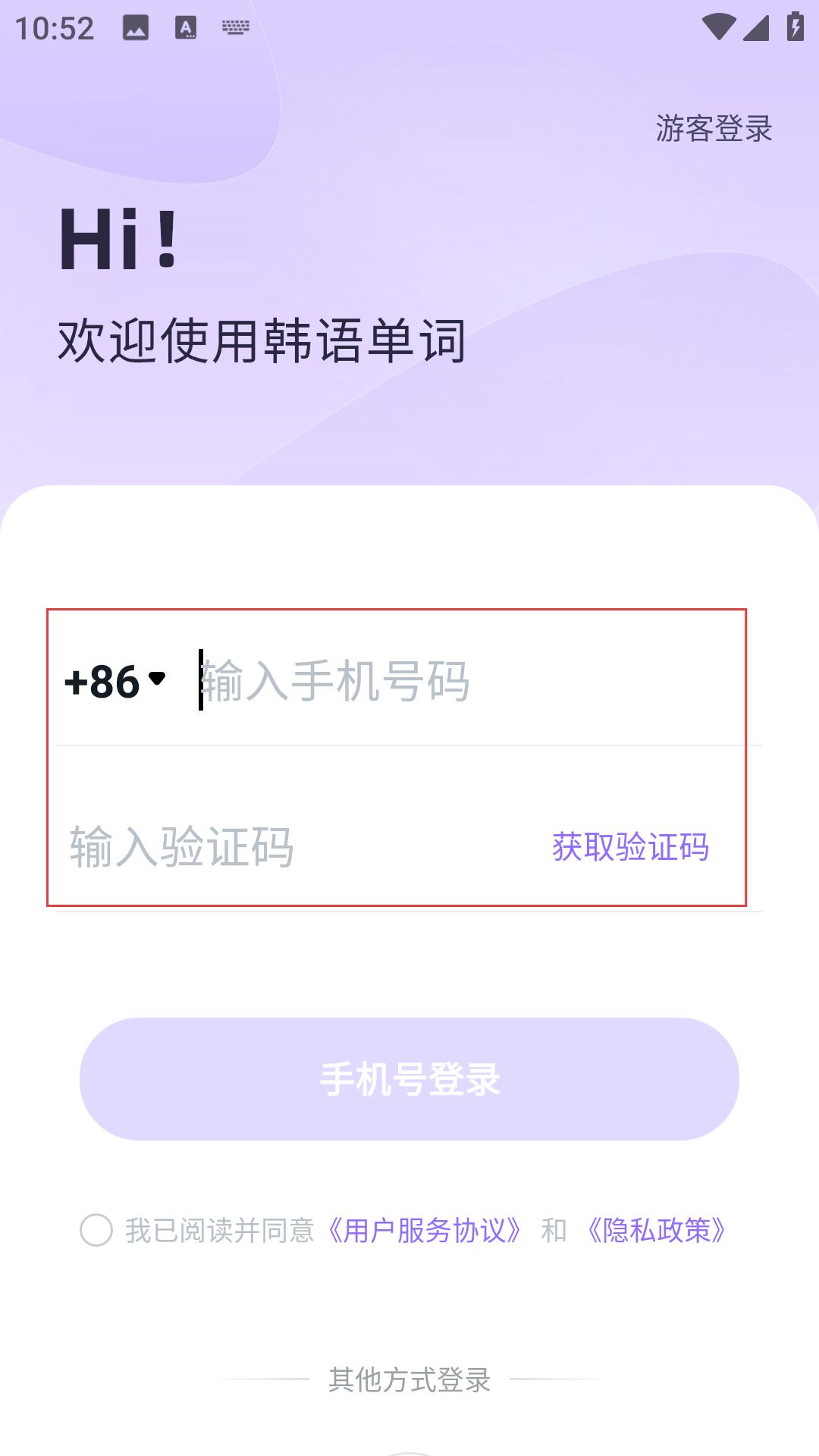Open the +86 country code dropdown
Viewport: 819px width, 1456px height.
115,681
